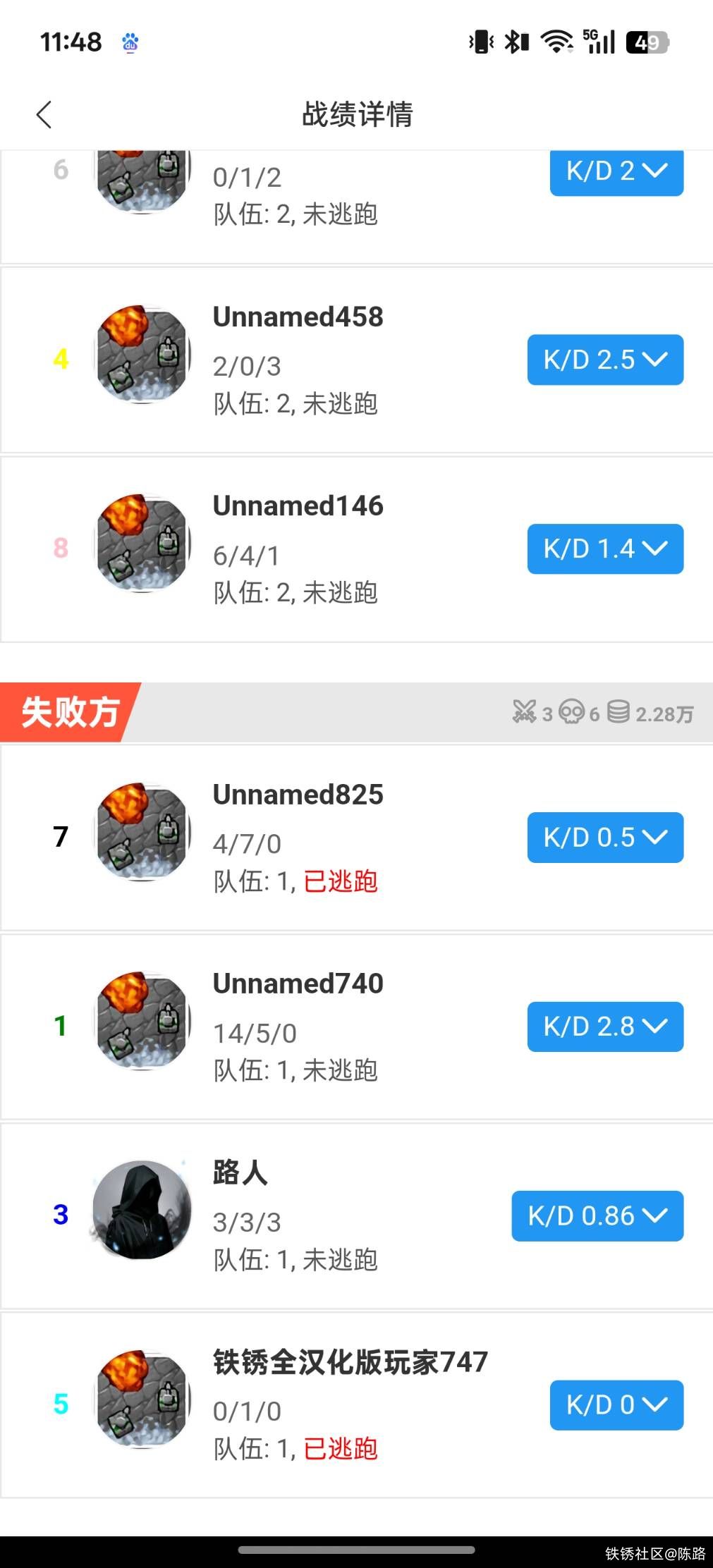Image resolution: width=713 pixels, height=1568 pixels.
Task: Expand K/D 0.86 details for 路人
Action: point(597,1215)
